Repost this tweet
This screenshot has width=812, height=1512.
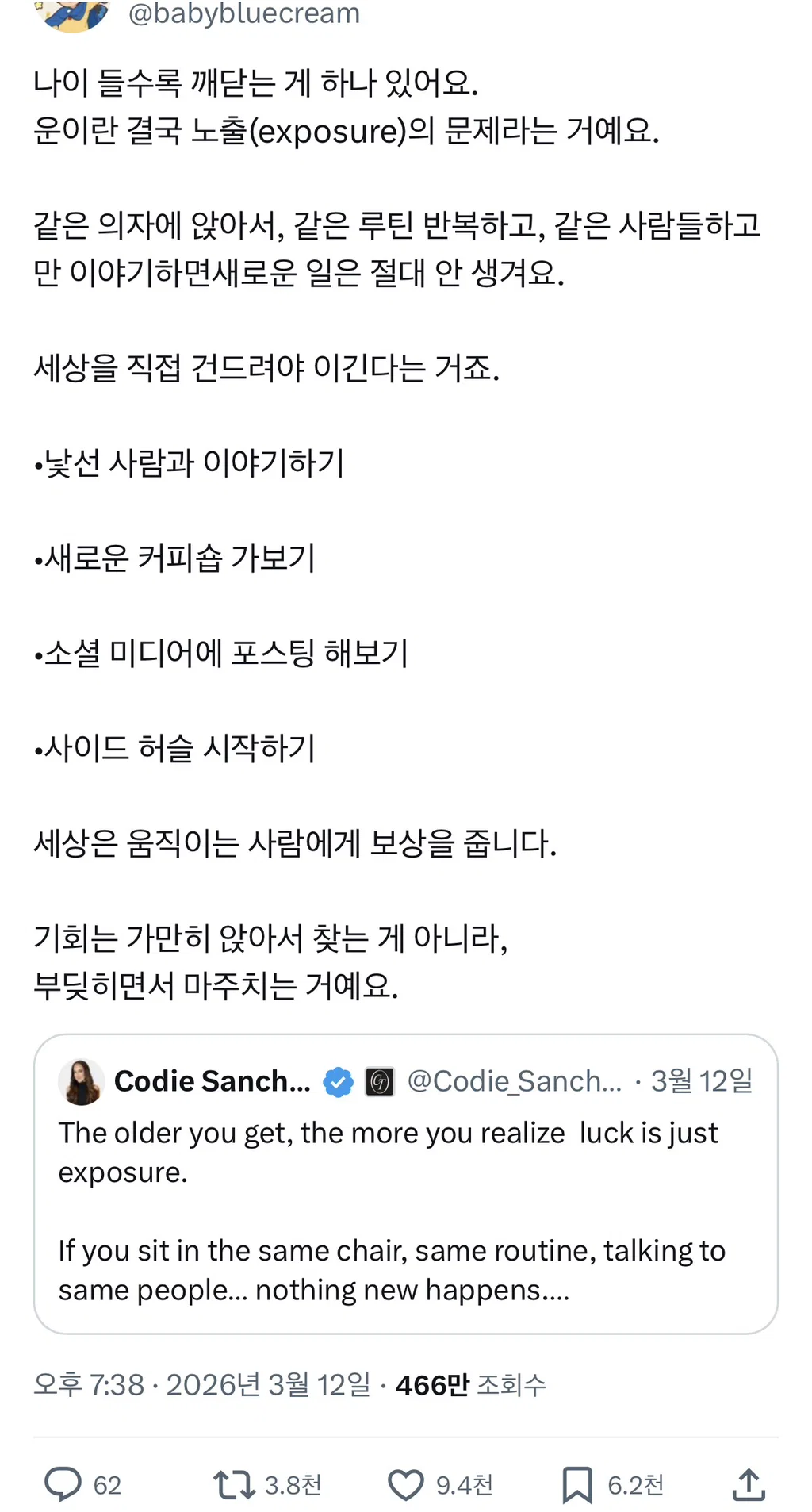(234, 1484)
